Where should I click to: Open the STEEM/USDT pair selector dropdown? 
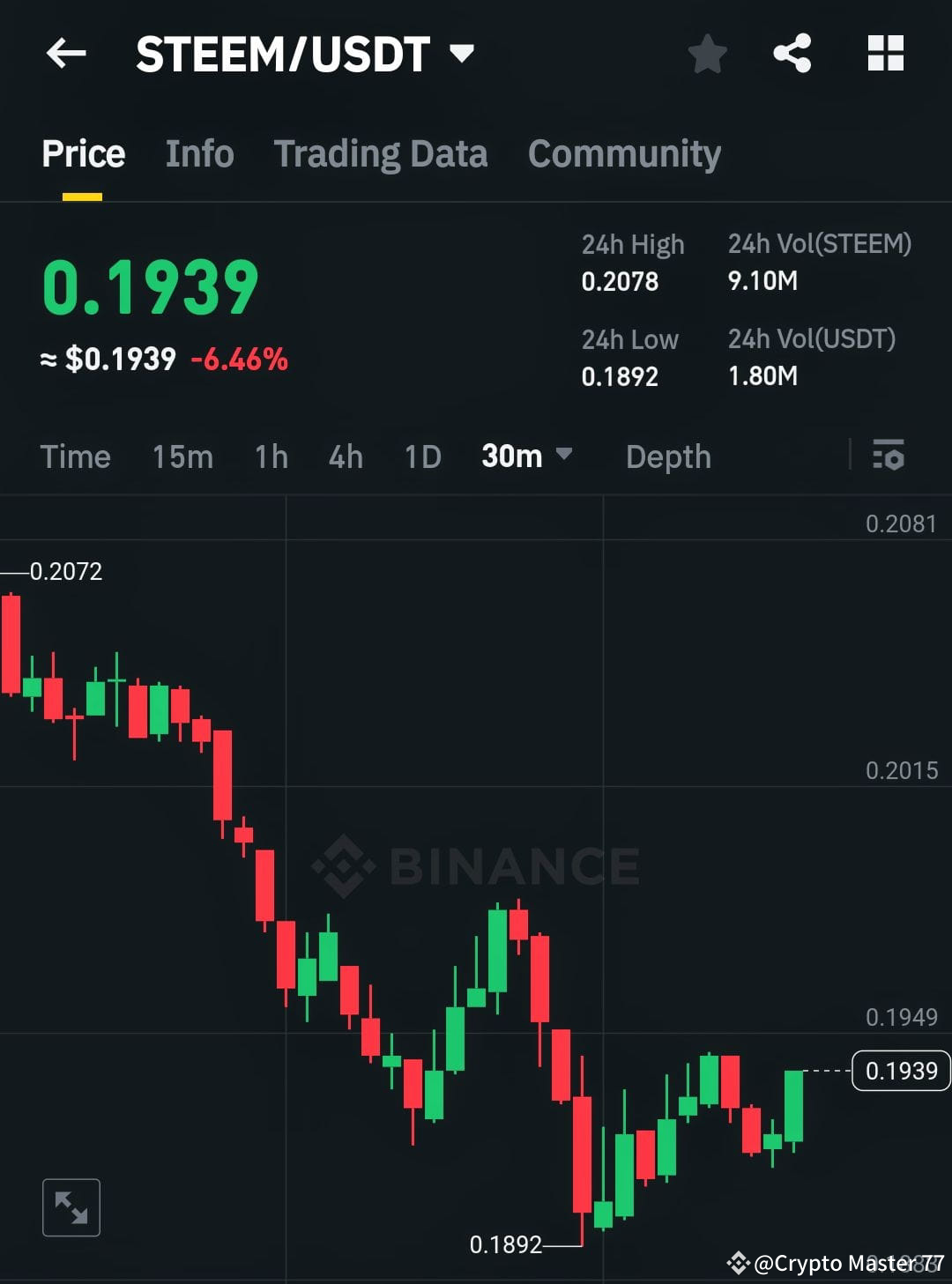(463, 53)
